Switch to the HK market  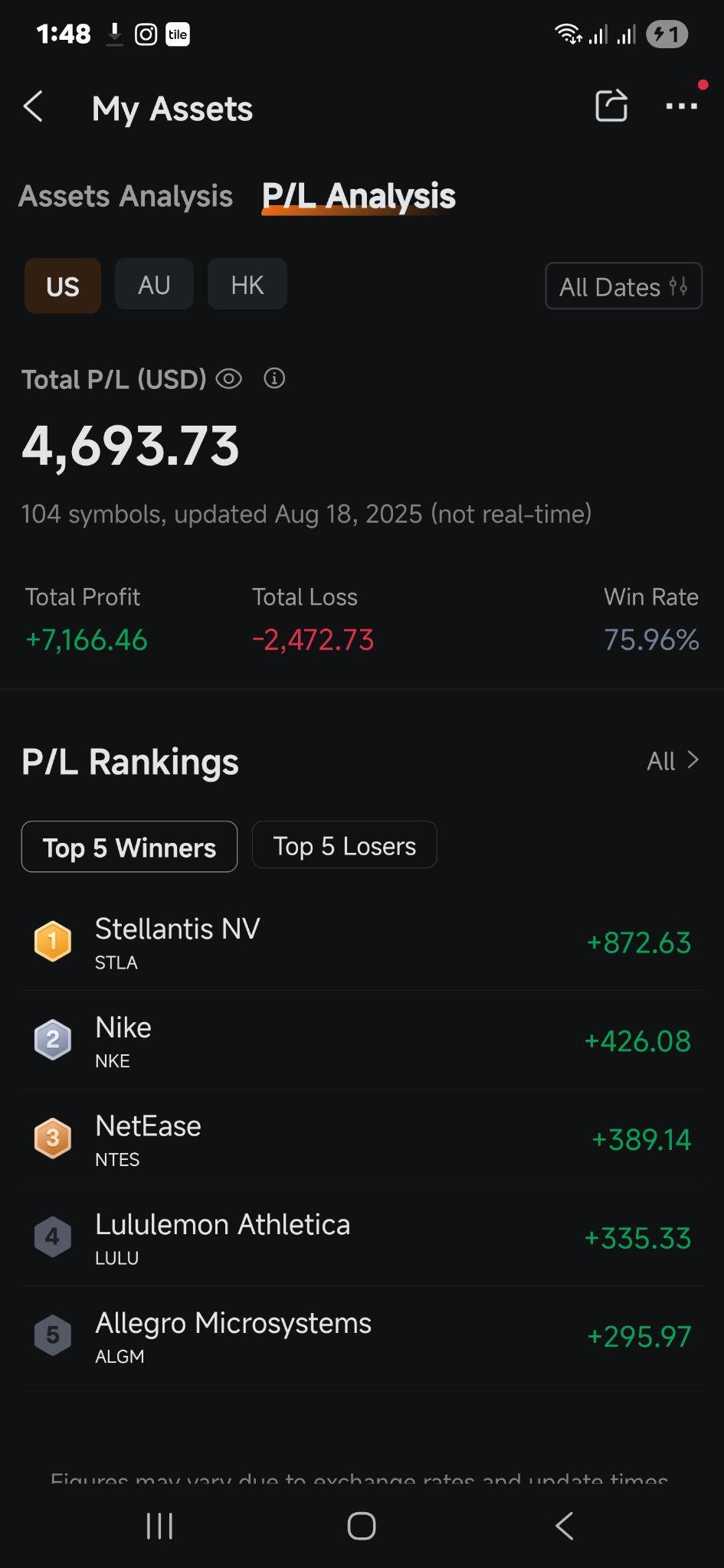pyautogui.click(x=247, y=284)
